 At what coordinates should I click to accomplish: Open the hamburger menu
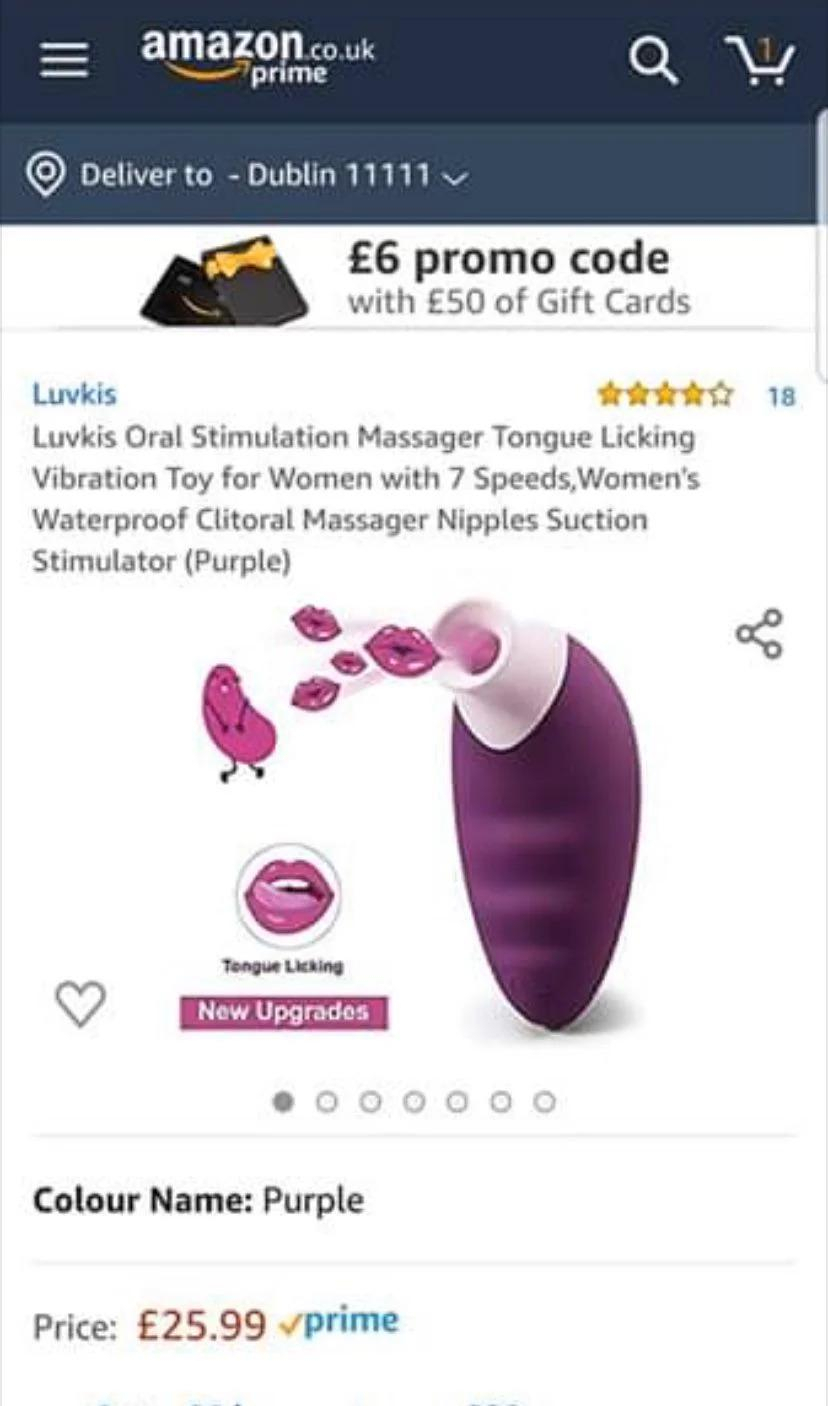click(64, 60)
